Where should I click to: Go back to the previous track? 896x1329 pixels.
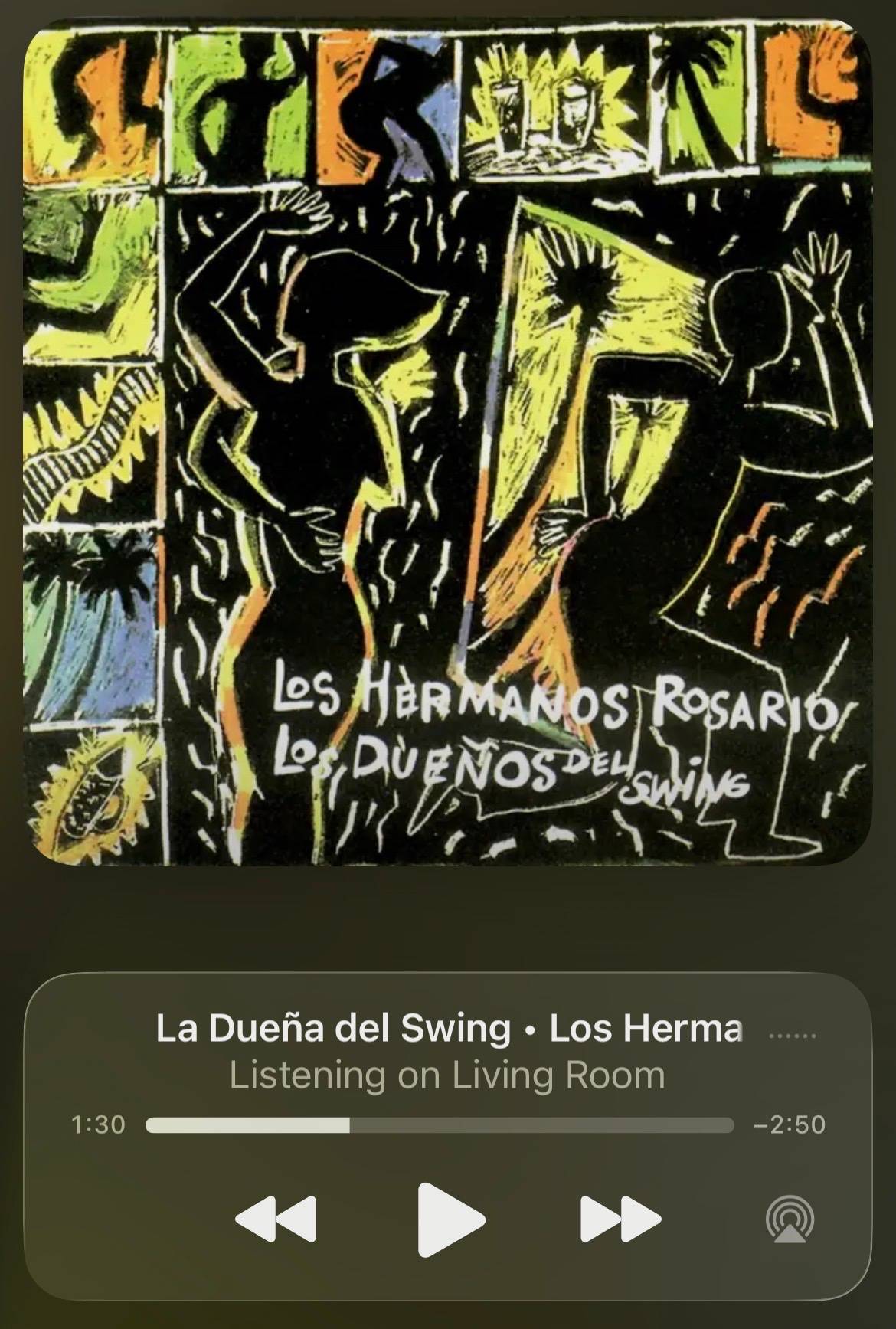tap(276, 1219)
